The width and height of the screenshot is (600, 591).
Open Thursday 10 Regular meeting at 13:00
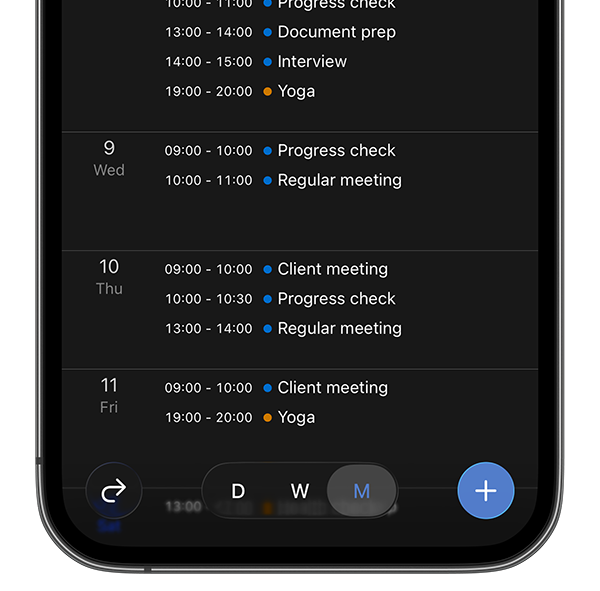[339, 329]
